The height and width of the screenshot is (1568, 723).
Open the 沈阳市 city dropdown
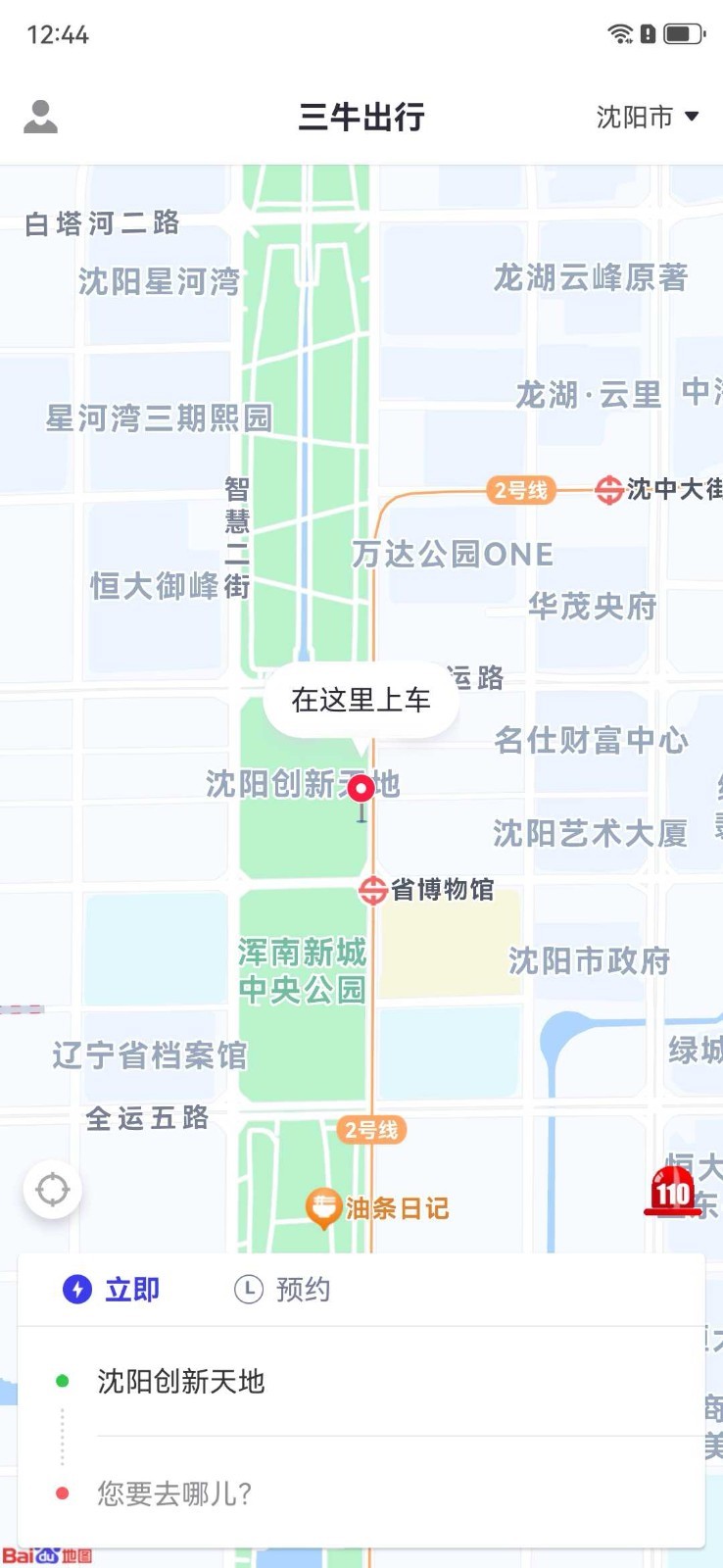click(647, 117)
